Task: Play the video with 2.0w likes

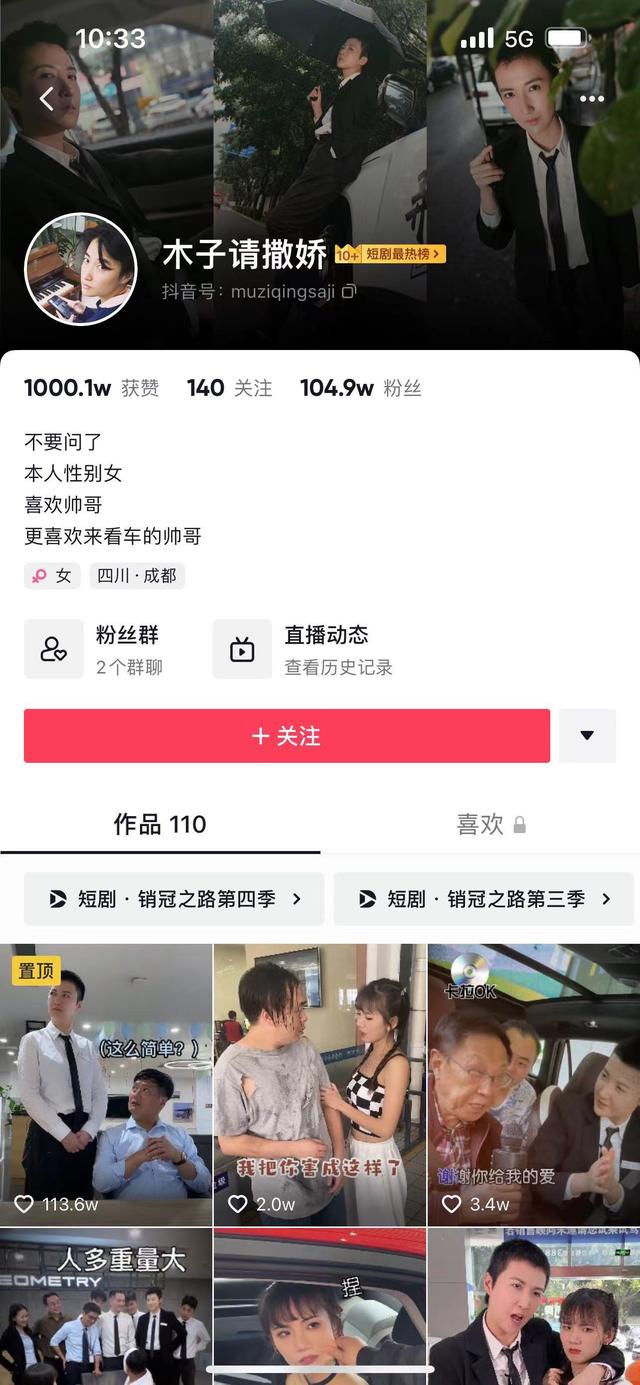Action: [x=320, y=1085]
